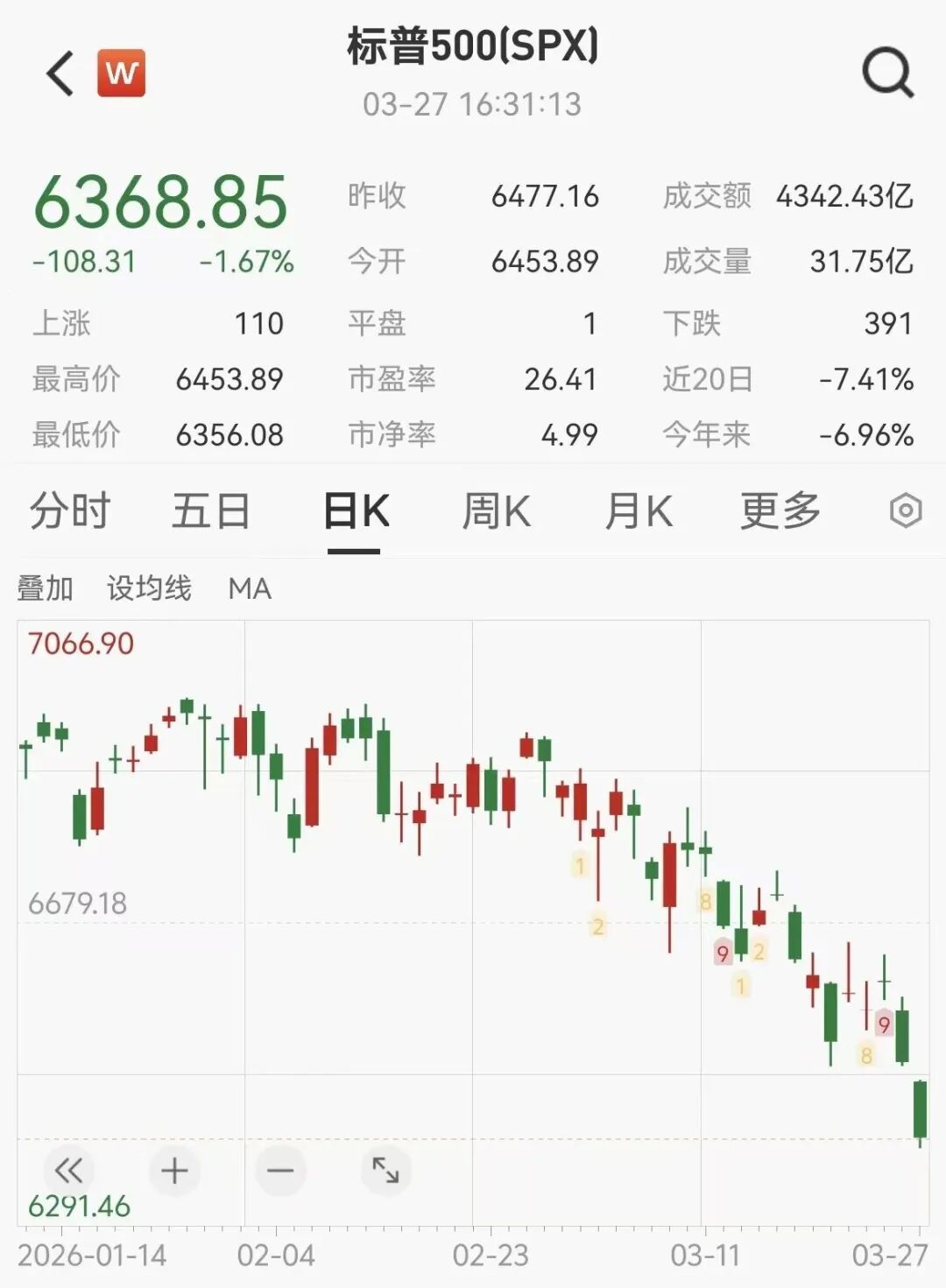
Task: Click the red 9 marker on the chart
Action: [721, 952]
